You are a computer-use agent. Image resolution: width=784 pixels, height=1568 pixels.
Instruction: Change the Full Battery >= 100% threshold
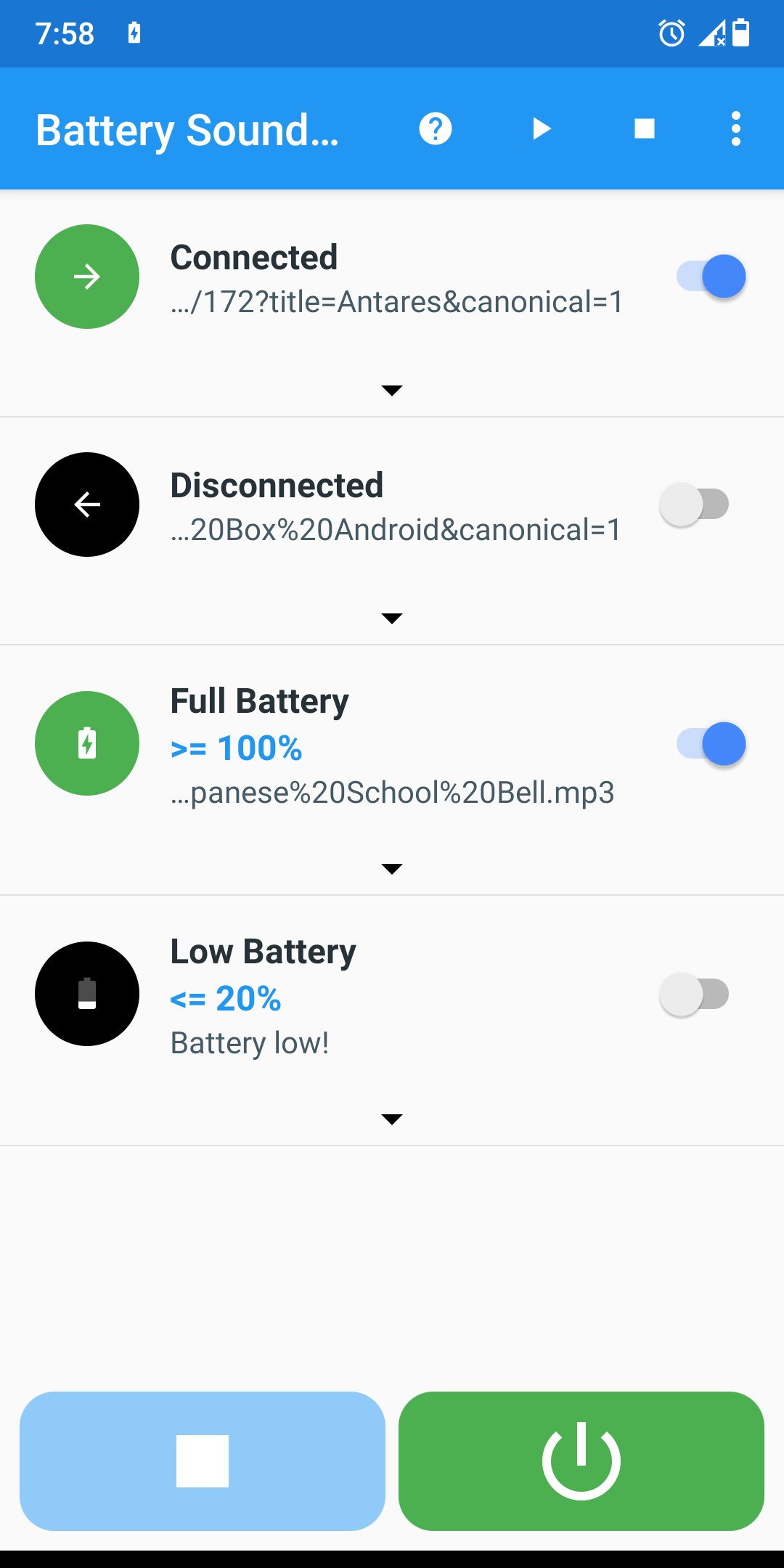[x=237, y=748]
